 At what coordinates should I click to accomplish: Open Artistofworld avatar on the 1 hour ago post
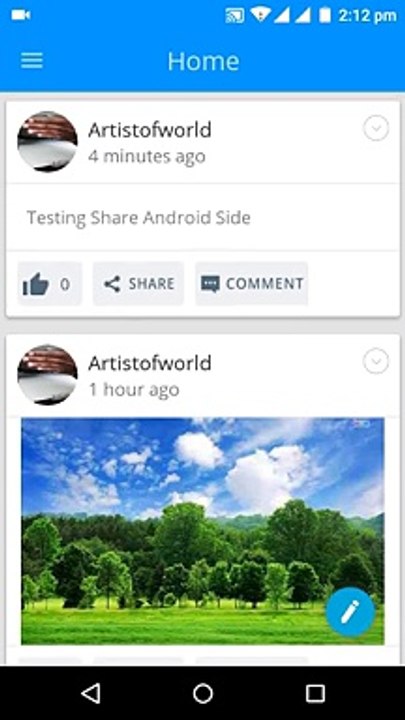[47, 375]
